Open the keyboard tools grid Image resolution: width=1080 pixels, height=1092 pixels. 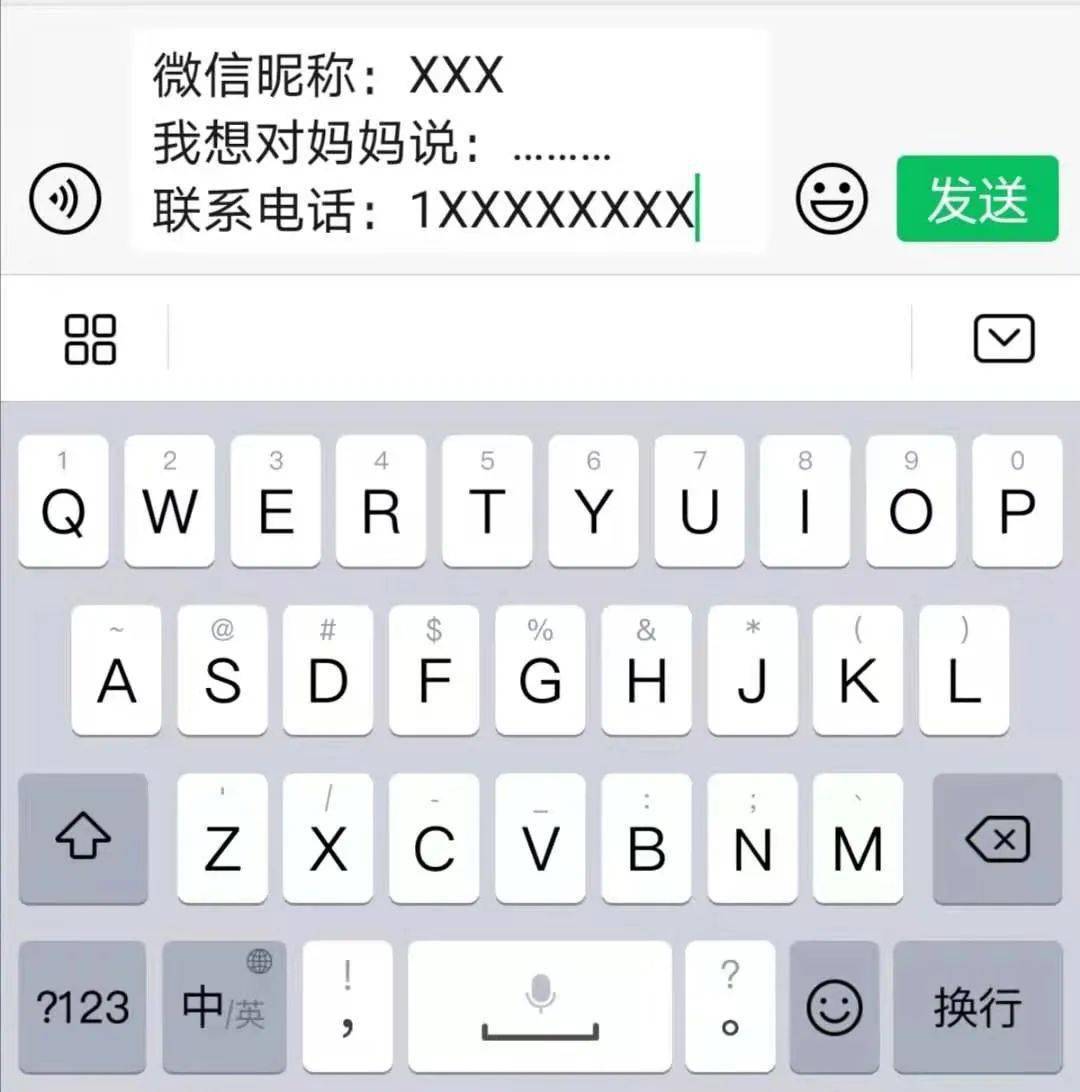click(x=90, y=339)
